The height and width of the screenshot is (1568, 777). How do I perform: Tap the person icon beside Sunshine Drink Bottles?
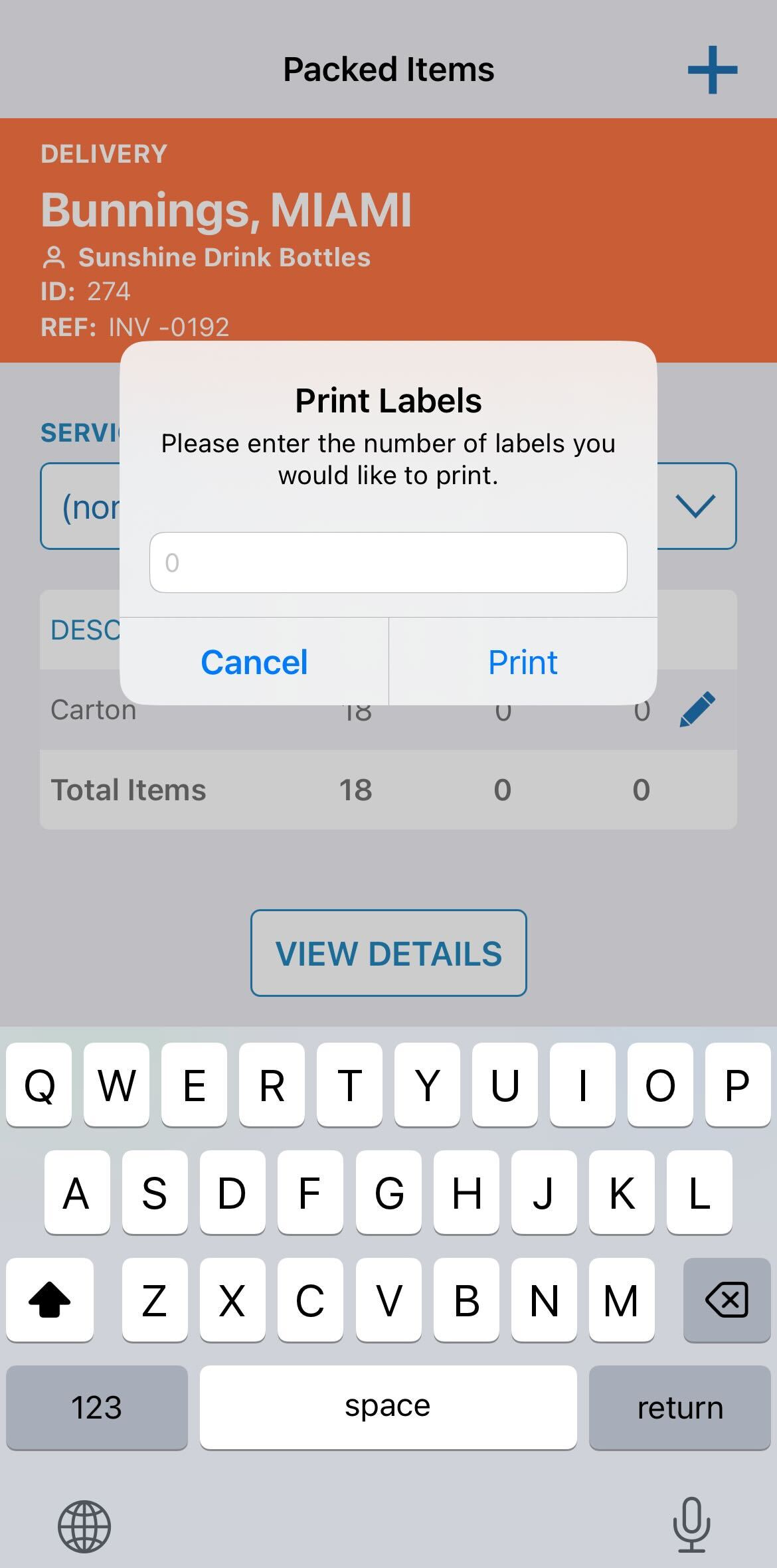tap(55, 258)
